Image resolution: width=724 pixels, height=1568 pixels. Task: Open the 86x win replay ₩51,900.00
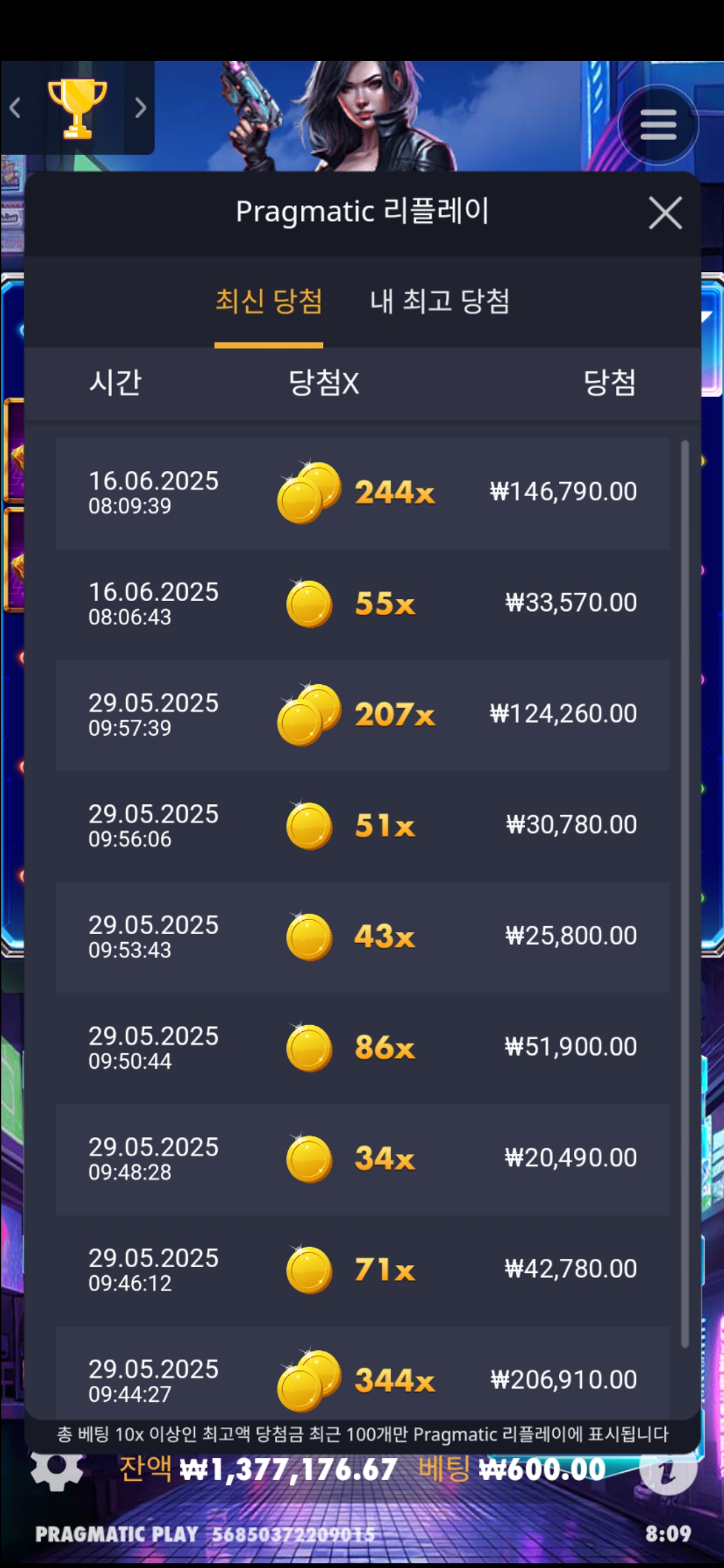coord(362,1048)
